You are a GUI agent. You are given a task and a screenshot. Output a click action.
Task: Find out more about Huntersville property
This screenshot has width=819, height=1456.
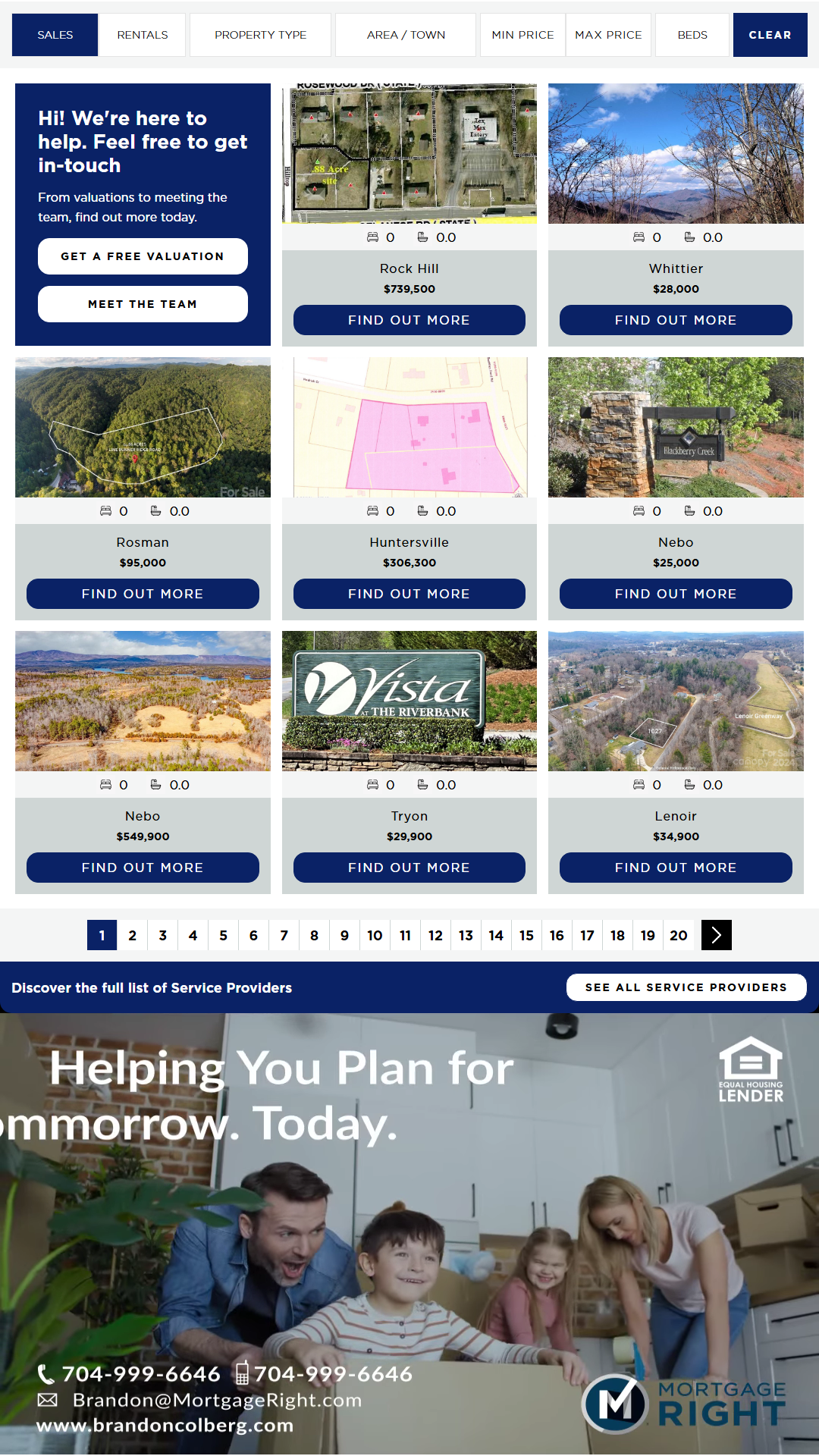click(409, 594)
